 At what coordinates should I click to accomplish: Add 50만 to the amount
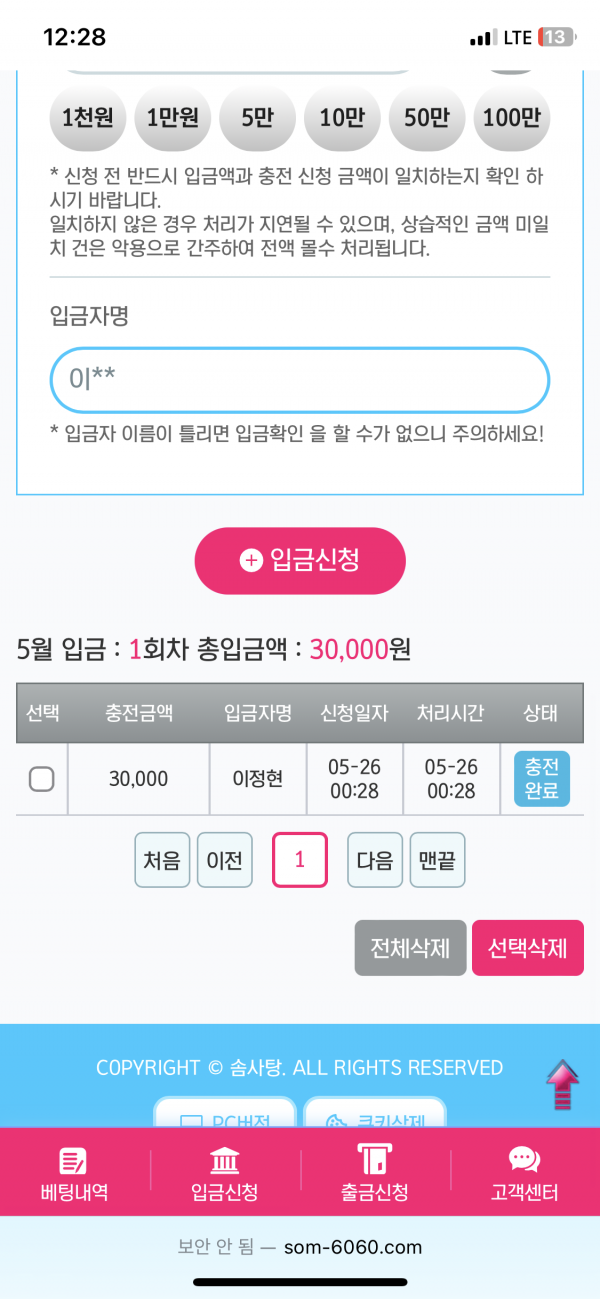[x=427, y=118]
